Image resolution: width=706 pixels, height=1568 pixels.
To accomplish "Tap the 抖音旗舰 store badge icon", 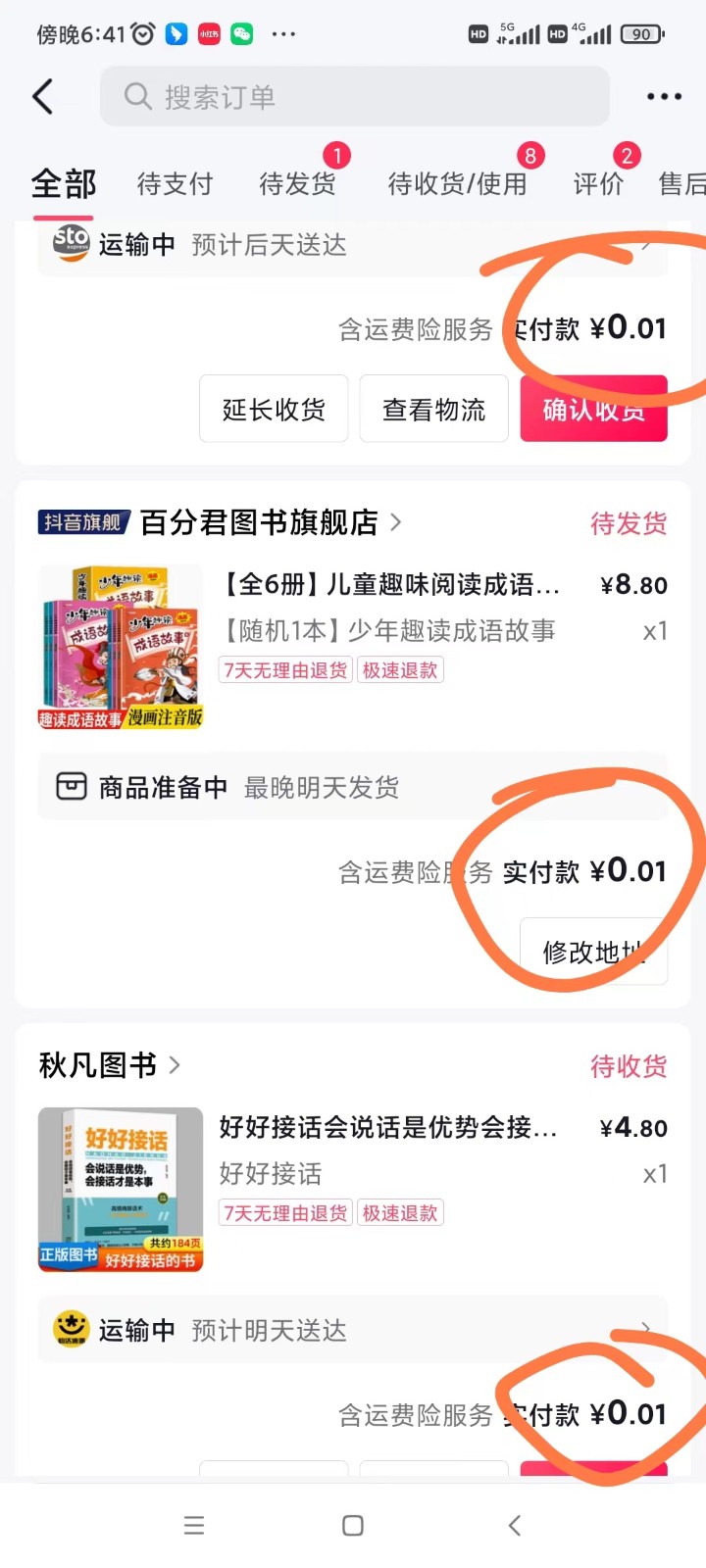I will (83, 522).
